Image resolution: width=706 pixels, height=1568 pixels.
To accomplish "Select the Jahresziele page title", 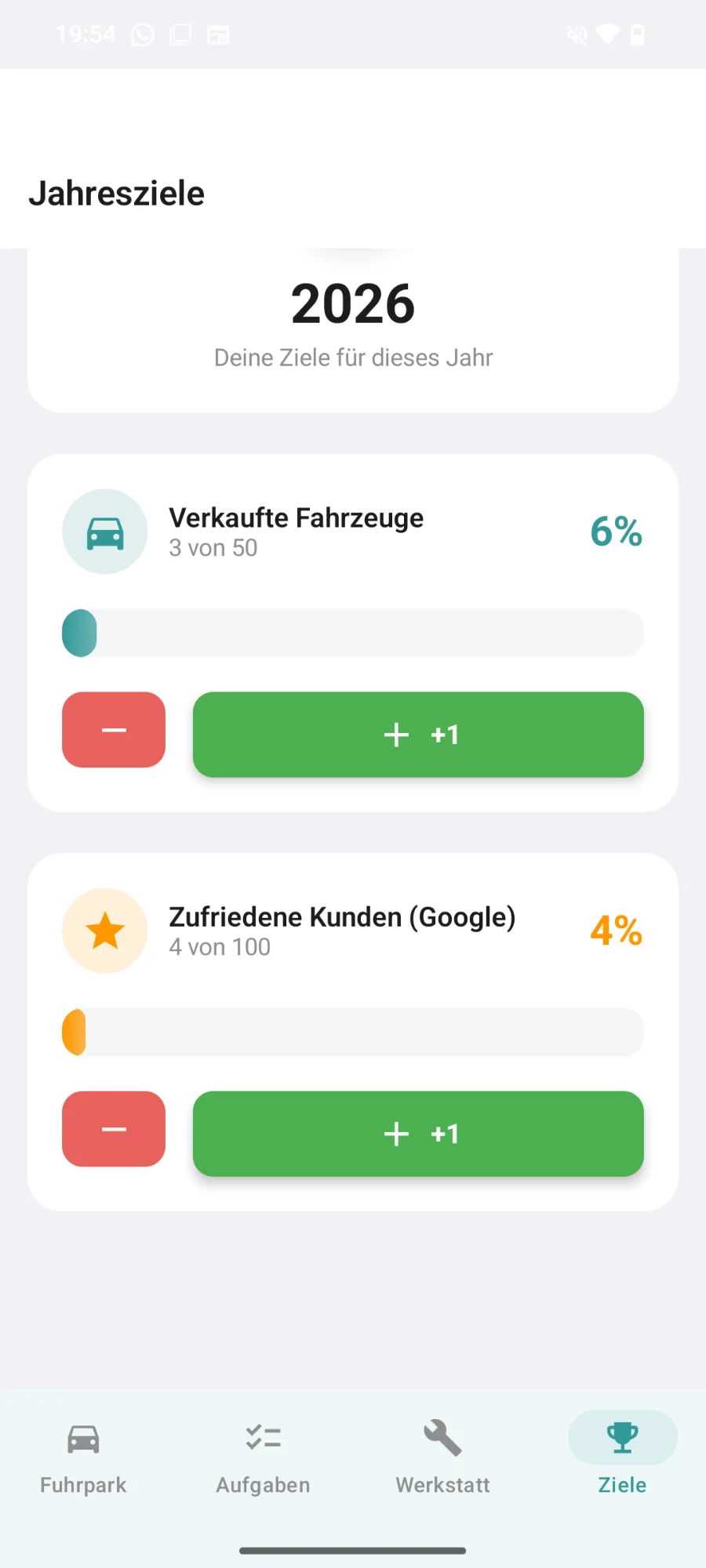I will click(x=116, y=193).
